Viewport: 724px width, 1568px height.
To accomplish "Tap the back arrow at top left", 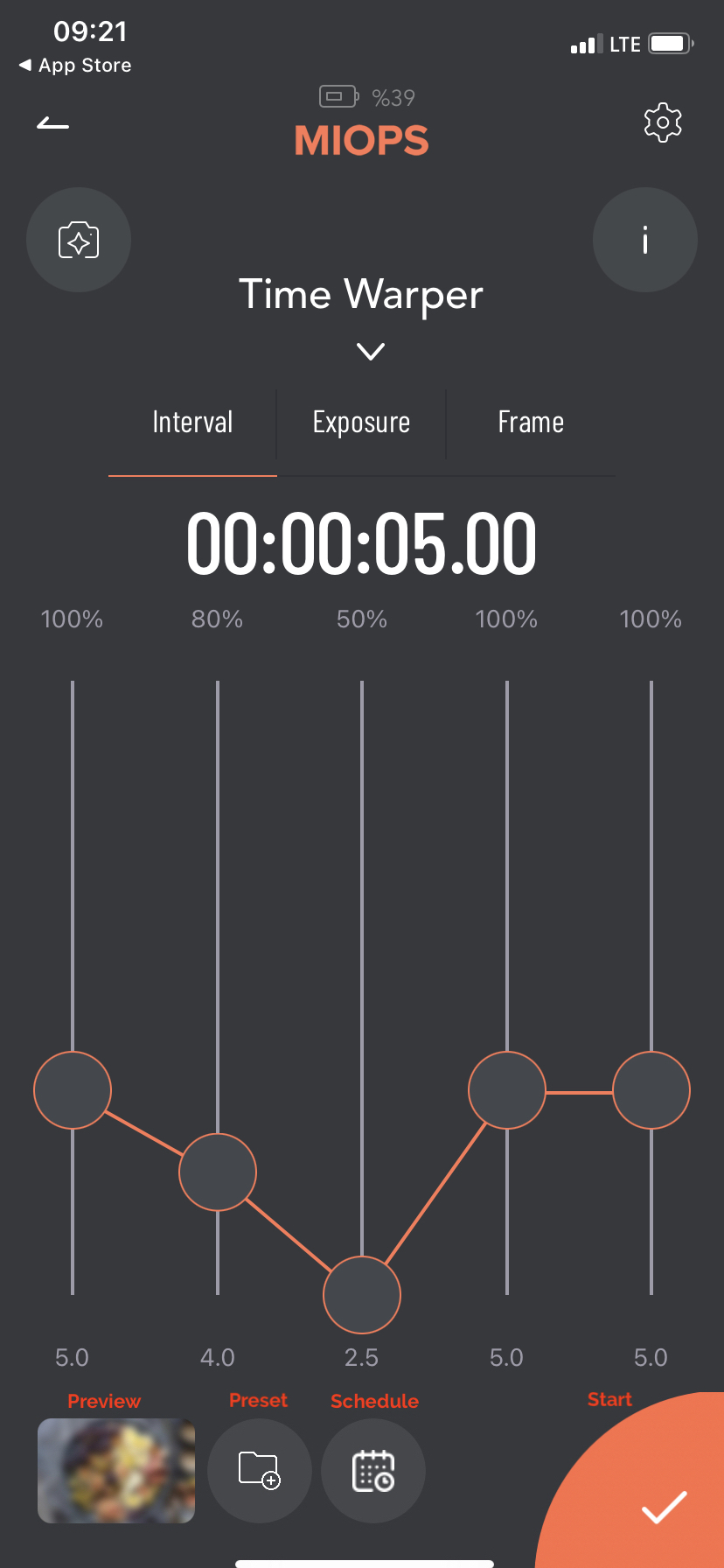I will [x=52, y=122].
